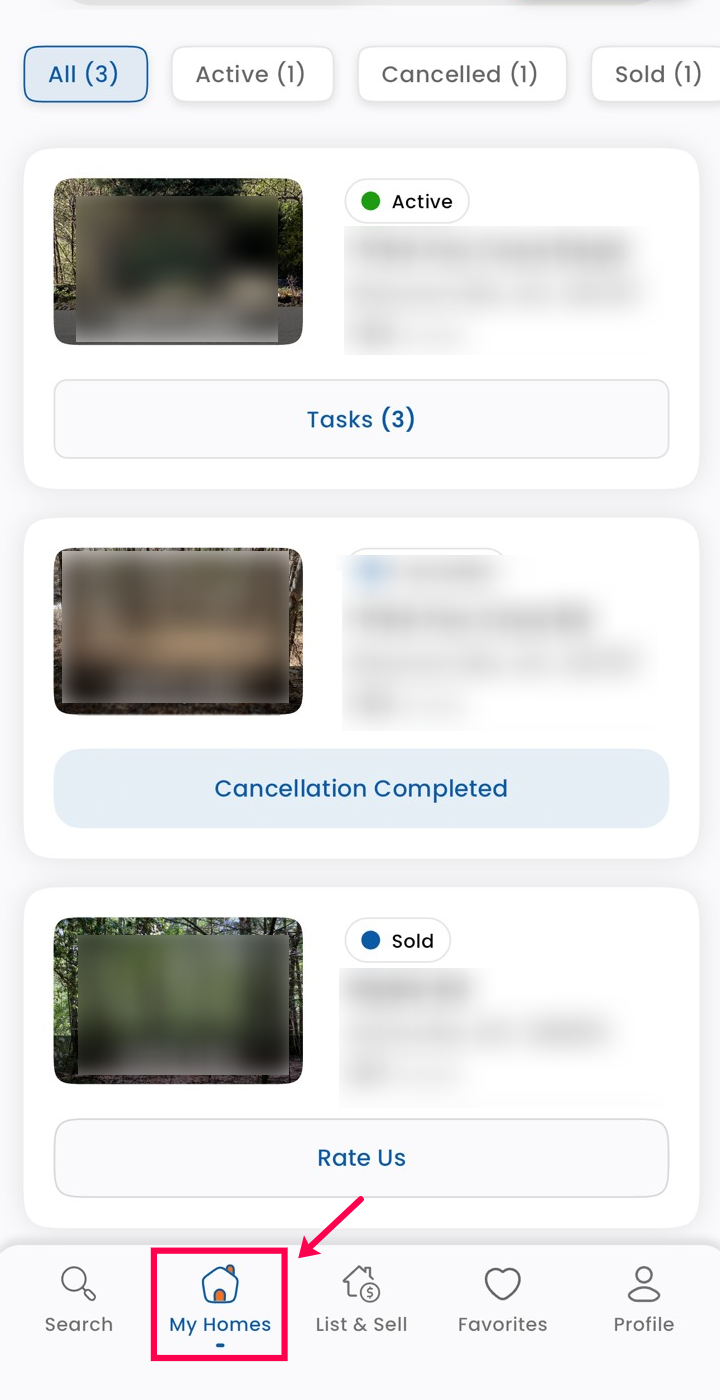Select the All (3) filter chip
720x1400 pixels.
point(85,74)
